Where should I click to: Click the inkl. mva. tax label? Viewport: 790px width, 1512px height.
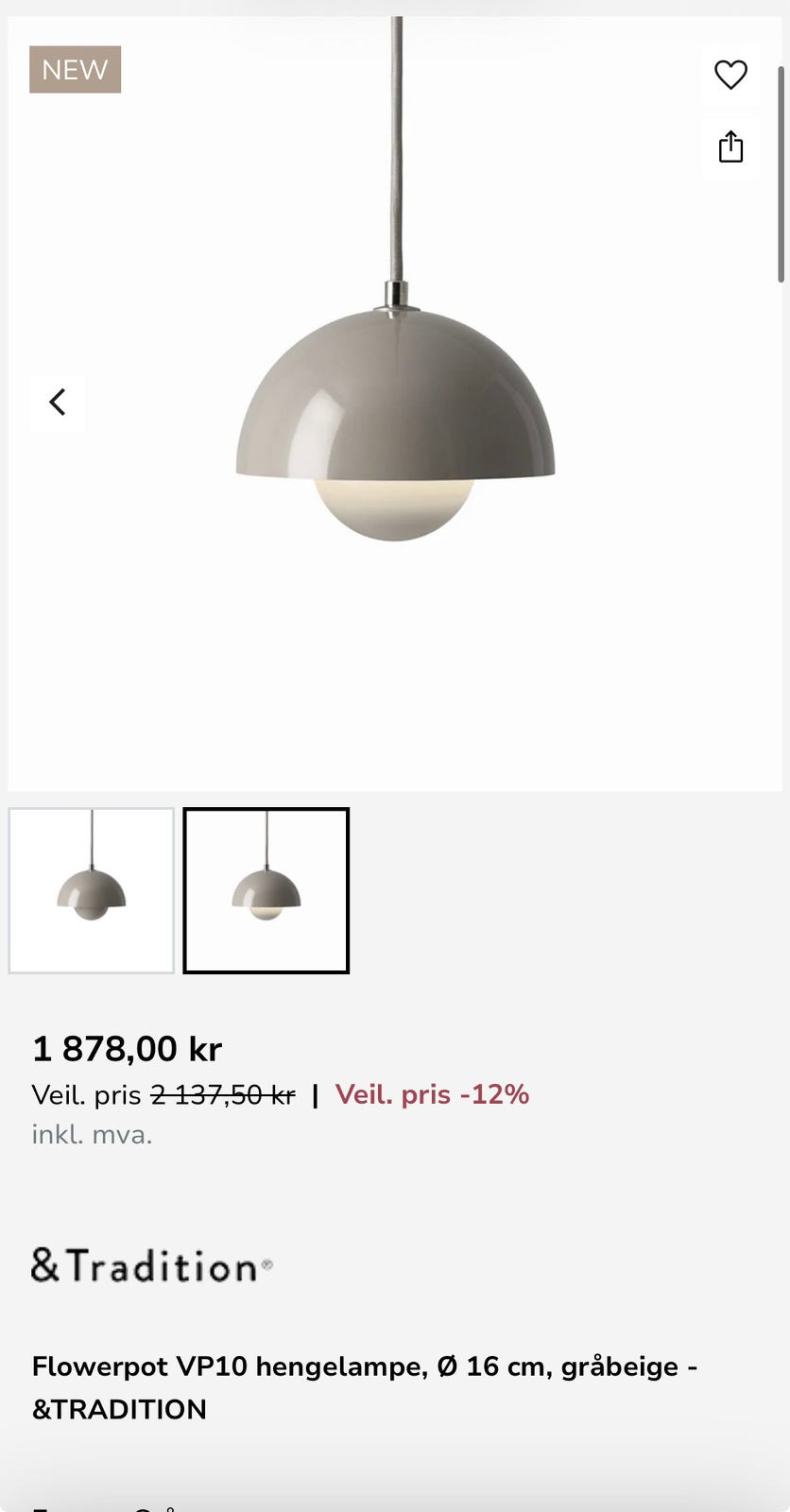92,1136
